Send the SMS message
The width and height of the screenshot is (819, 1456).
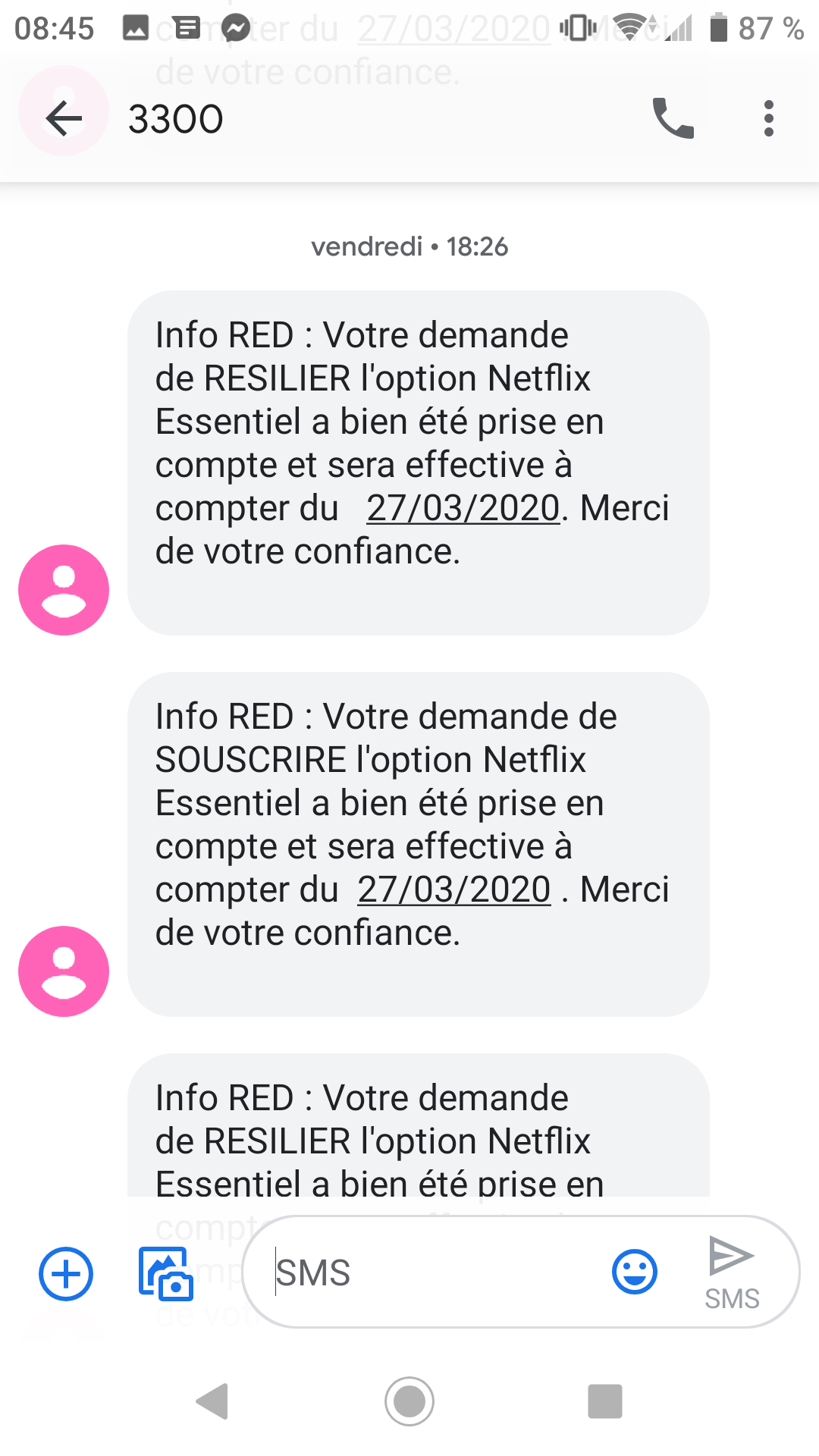(x=732, y=1272)
